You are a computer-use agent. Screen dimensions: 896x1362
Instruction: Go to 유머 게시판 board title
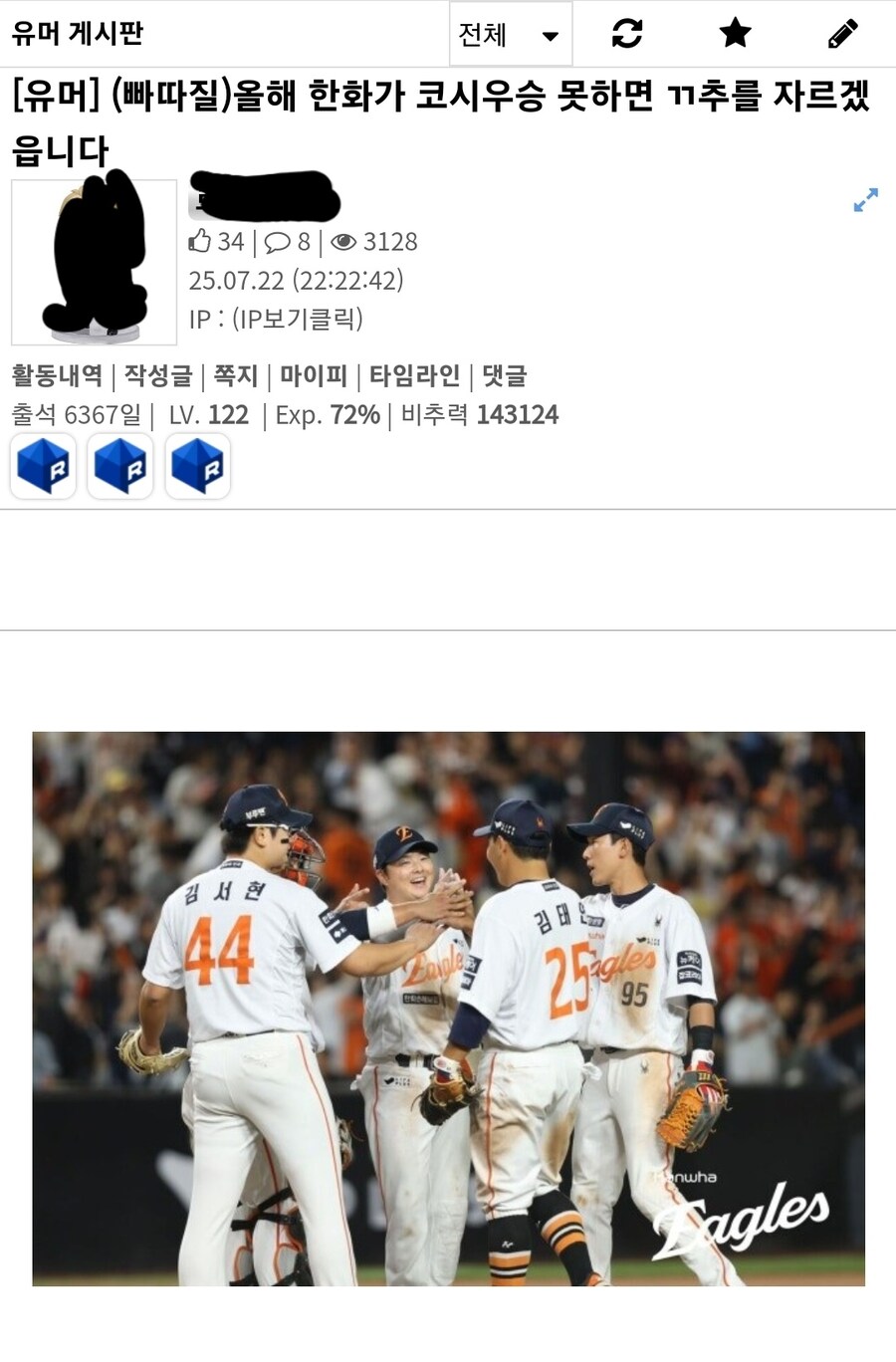(78, 34)
